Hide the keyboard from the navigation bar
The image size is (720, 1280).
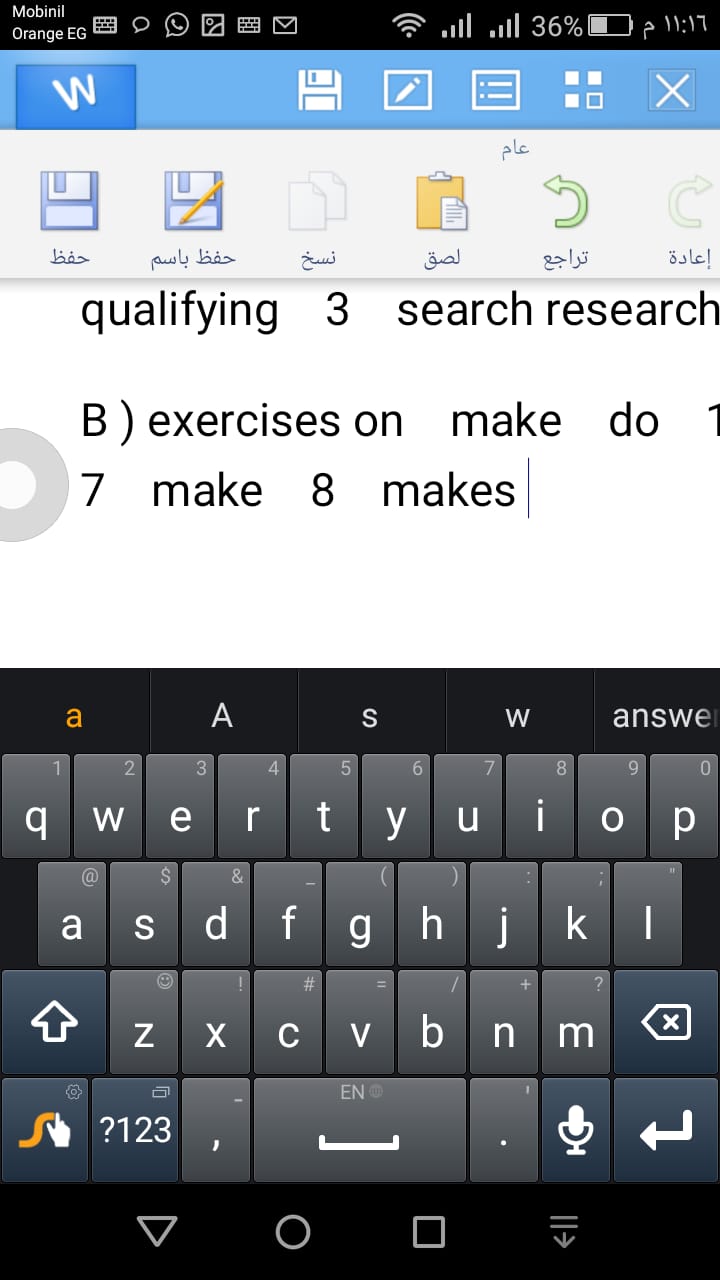pyautogui.click(x=565, y=1232)
